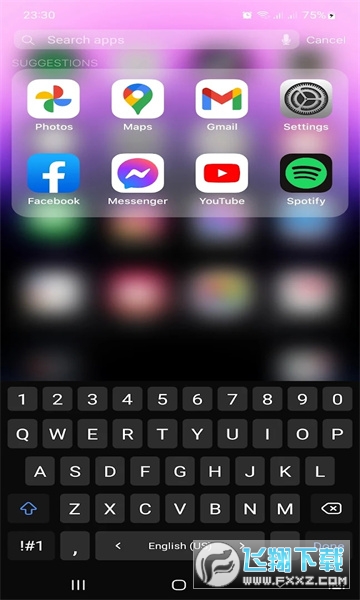Hit the backspace key
360x600 pixels.
coord(331,508)
